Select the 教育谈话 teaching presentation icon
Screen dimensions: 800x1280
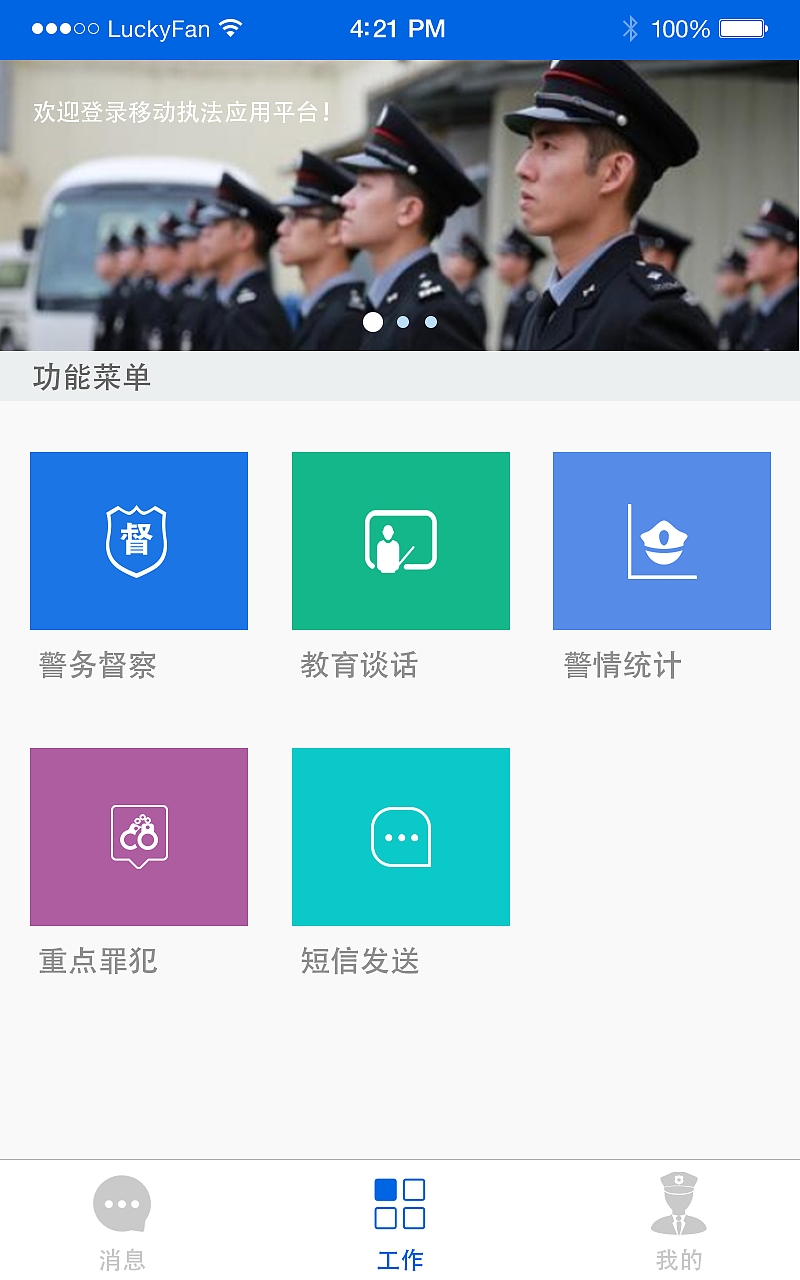click(400, 540)
